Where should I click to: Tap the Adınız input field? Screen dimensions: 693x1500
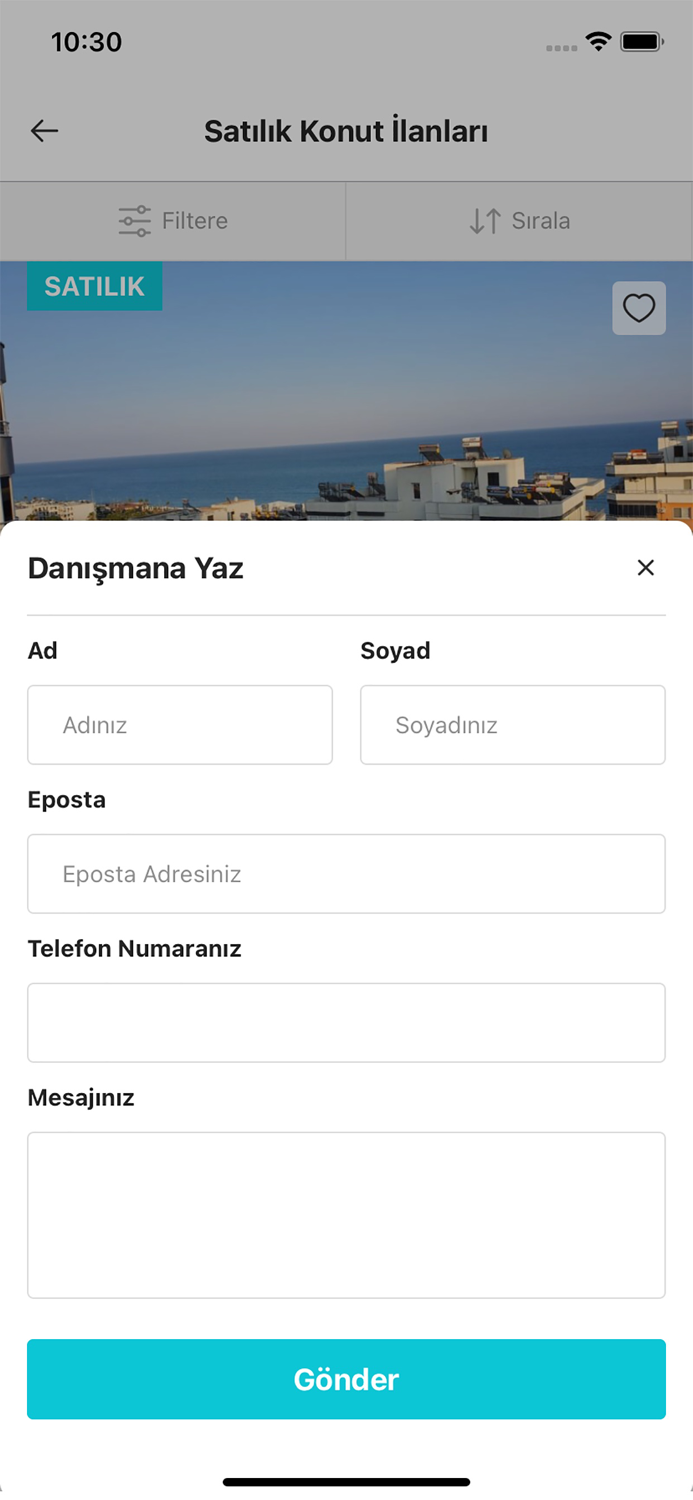180,725
